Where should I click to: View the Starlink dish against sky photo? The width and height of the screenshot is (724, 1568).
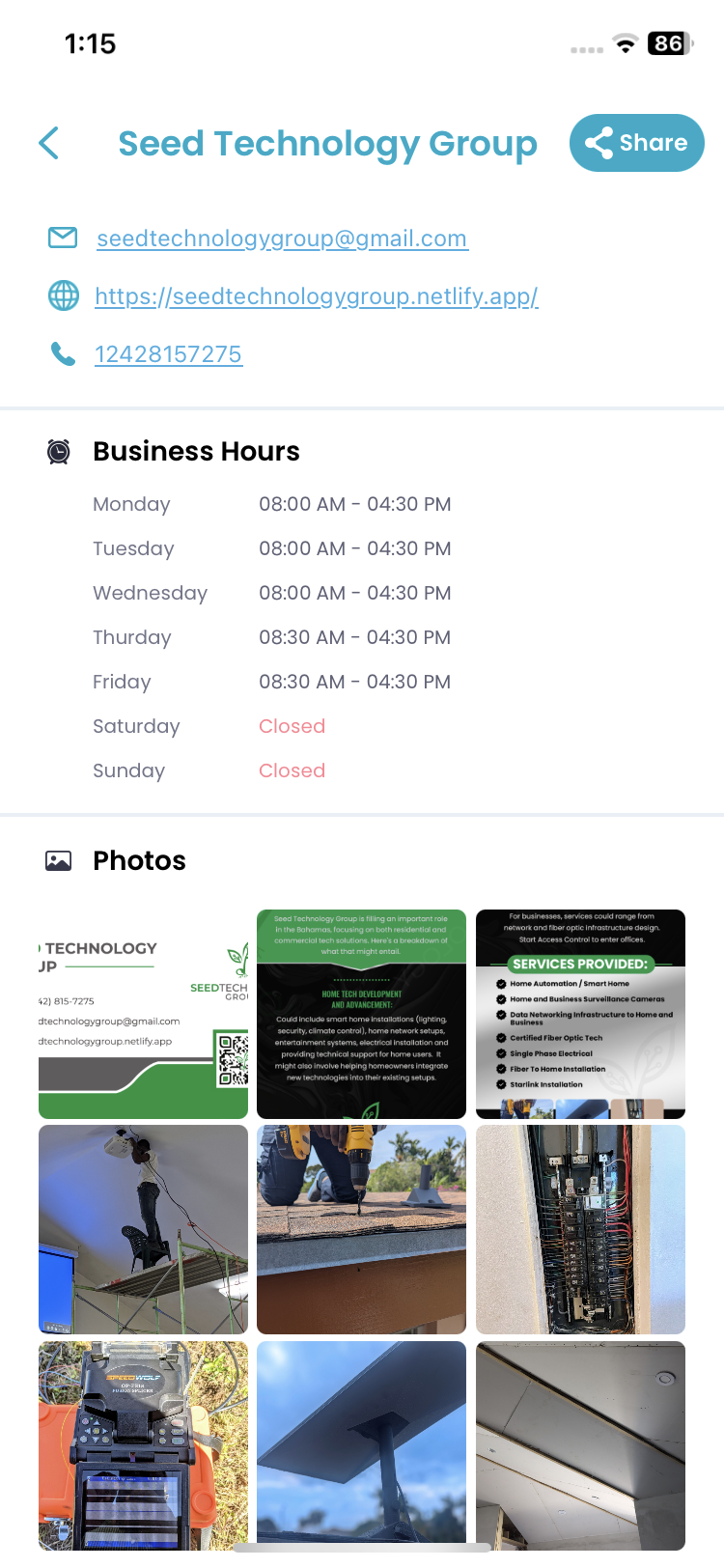tap(361, 1445)
